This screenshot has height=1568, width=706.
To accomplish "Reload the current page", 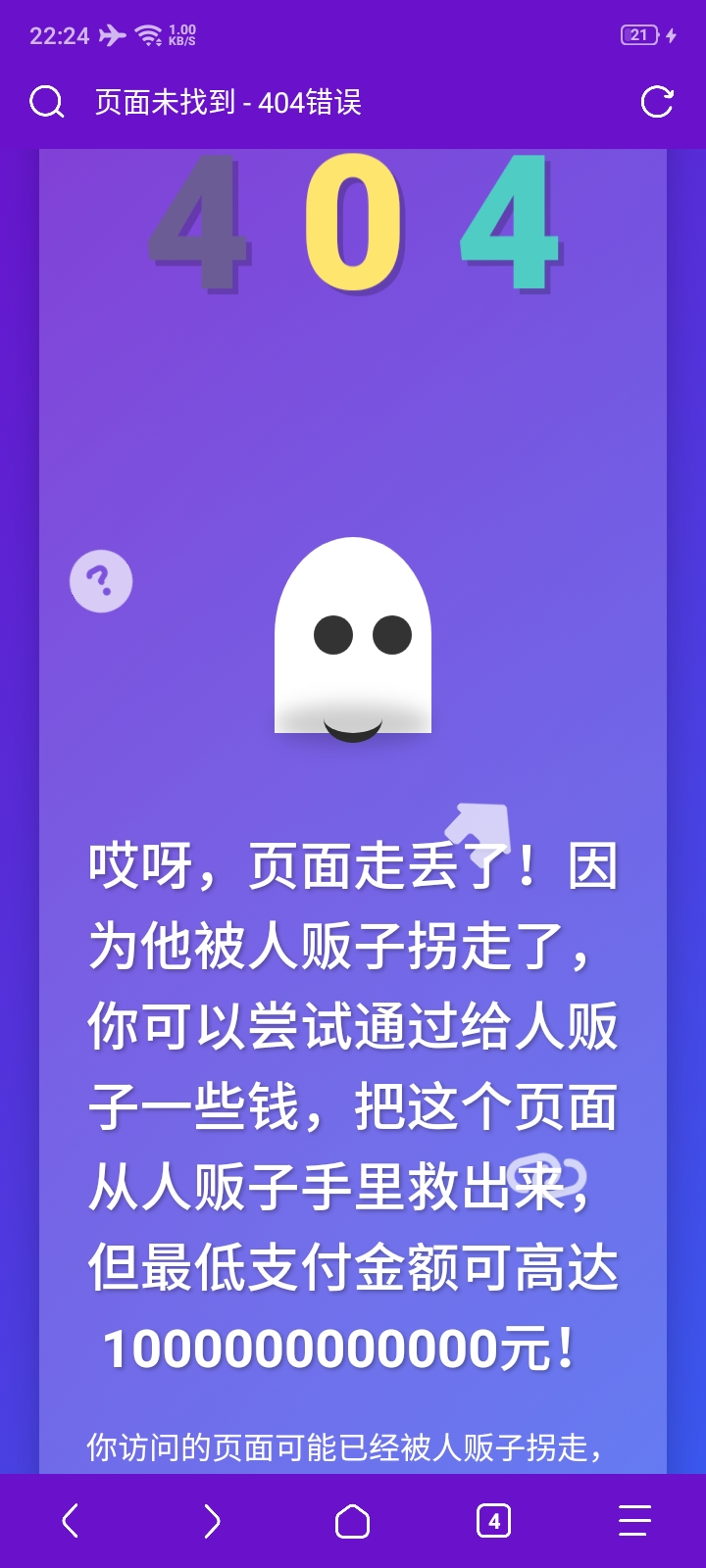I will pos(656,102).
